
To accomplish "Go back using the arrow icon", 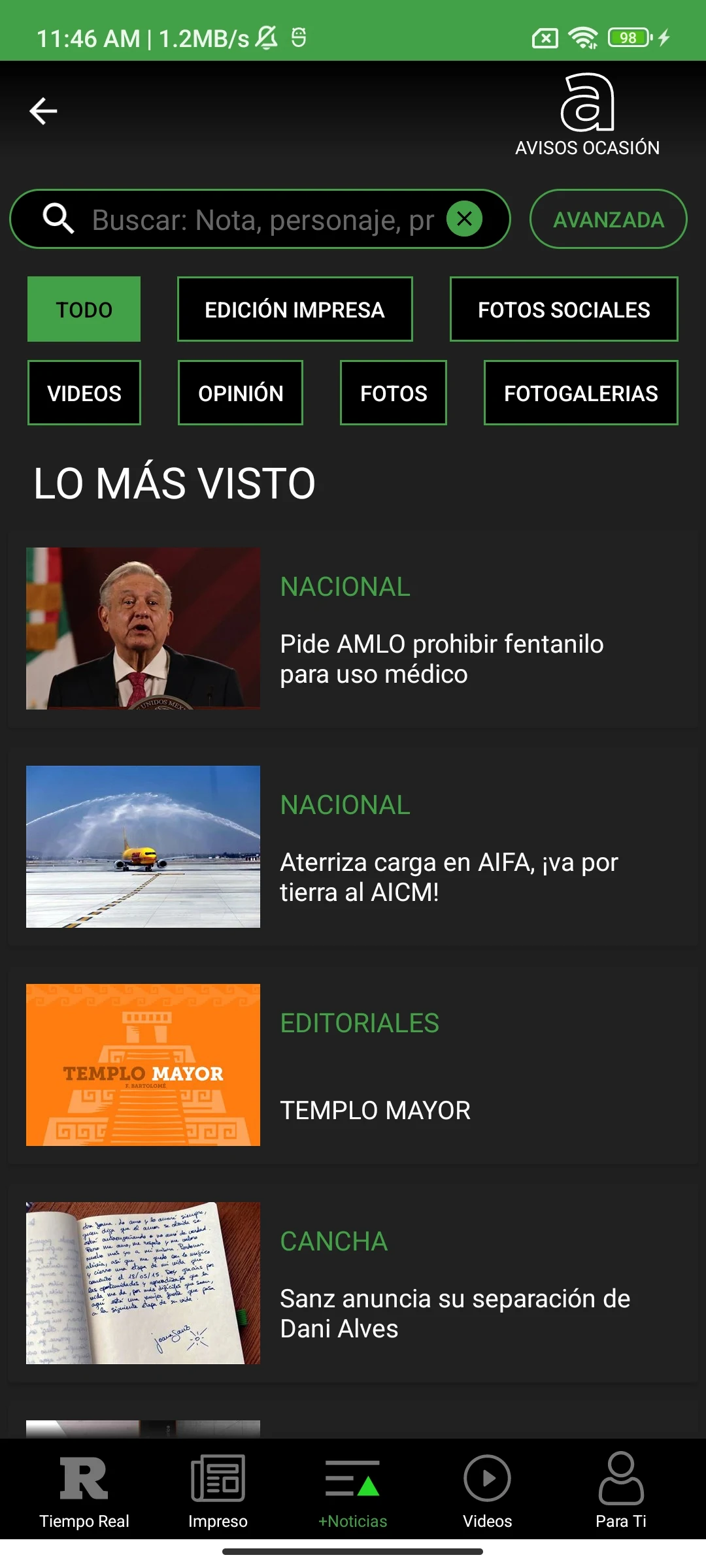I will 44,111.
